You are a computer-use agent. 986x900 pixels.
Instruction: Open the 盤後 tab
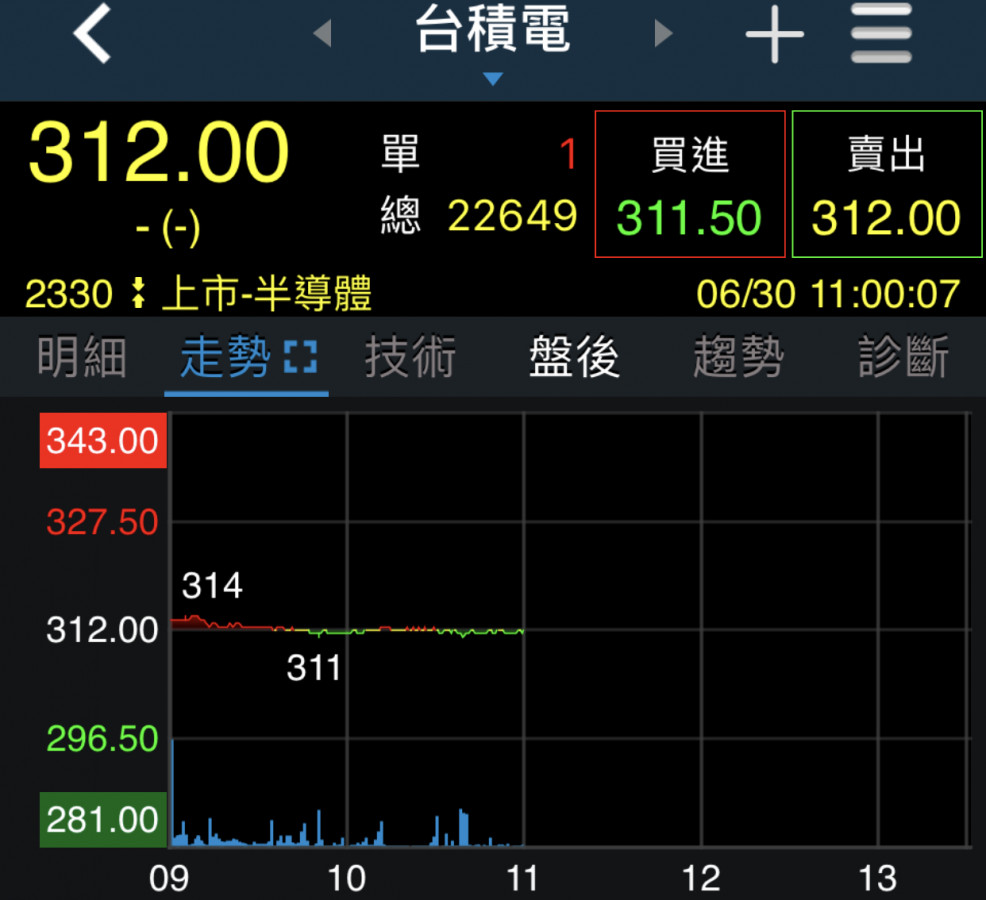click(x=574, y=357)
